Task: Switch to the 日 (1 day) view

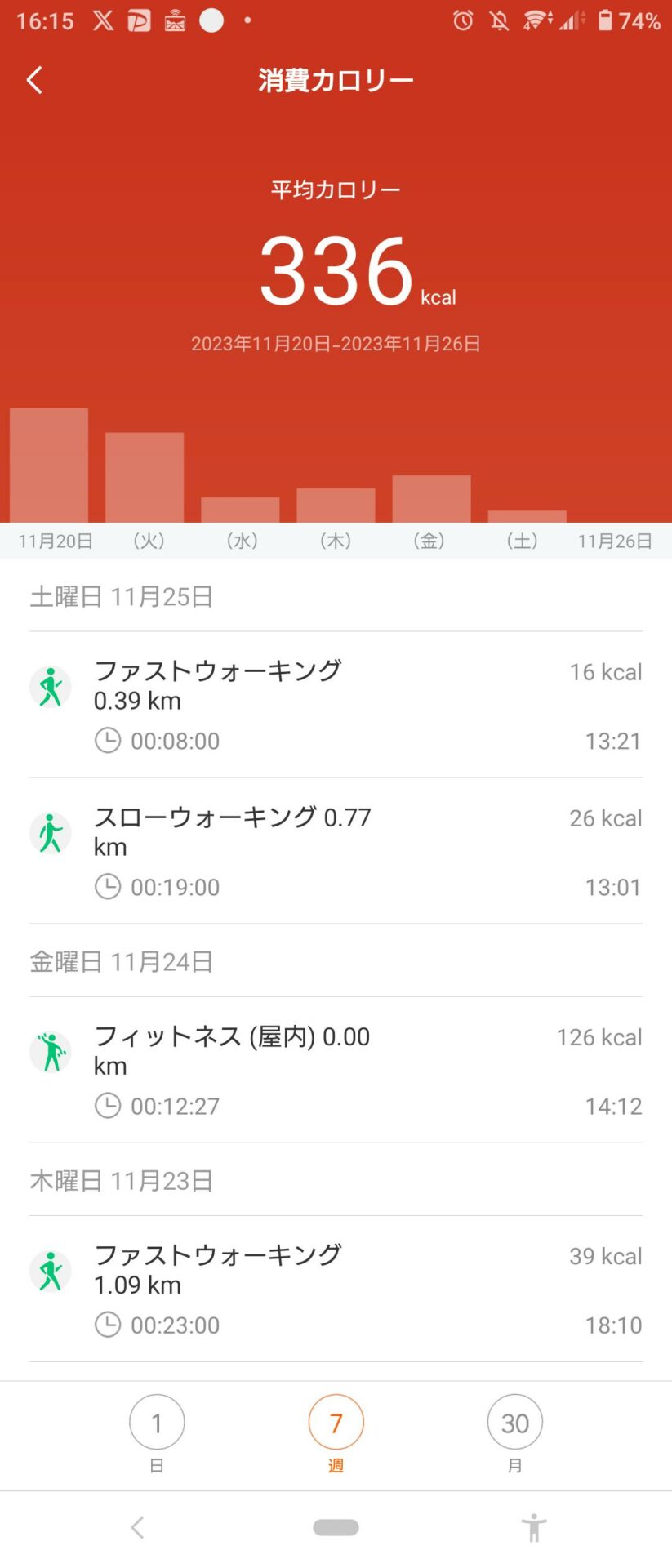Action: [x=157, y=1434]
